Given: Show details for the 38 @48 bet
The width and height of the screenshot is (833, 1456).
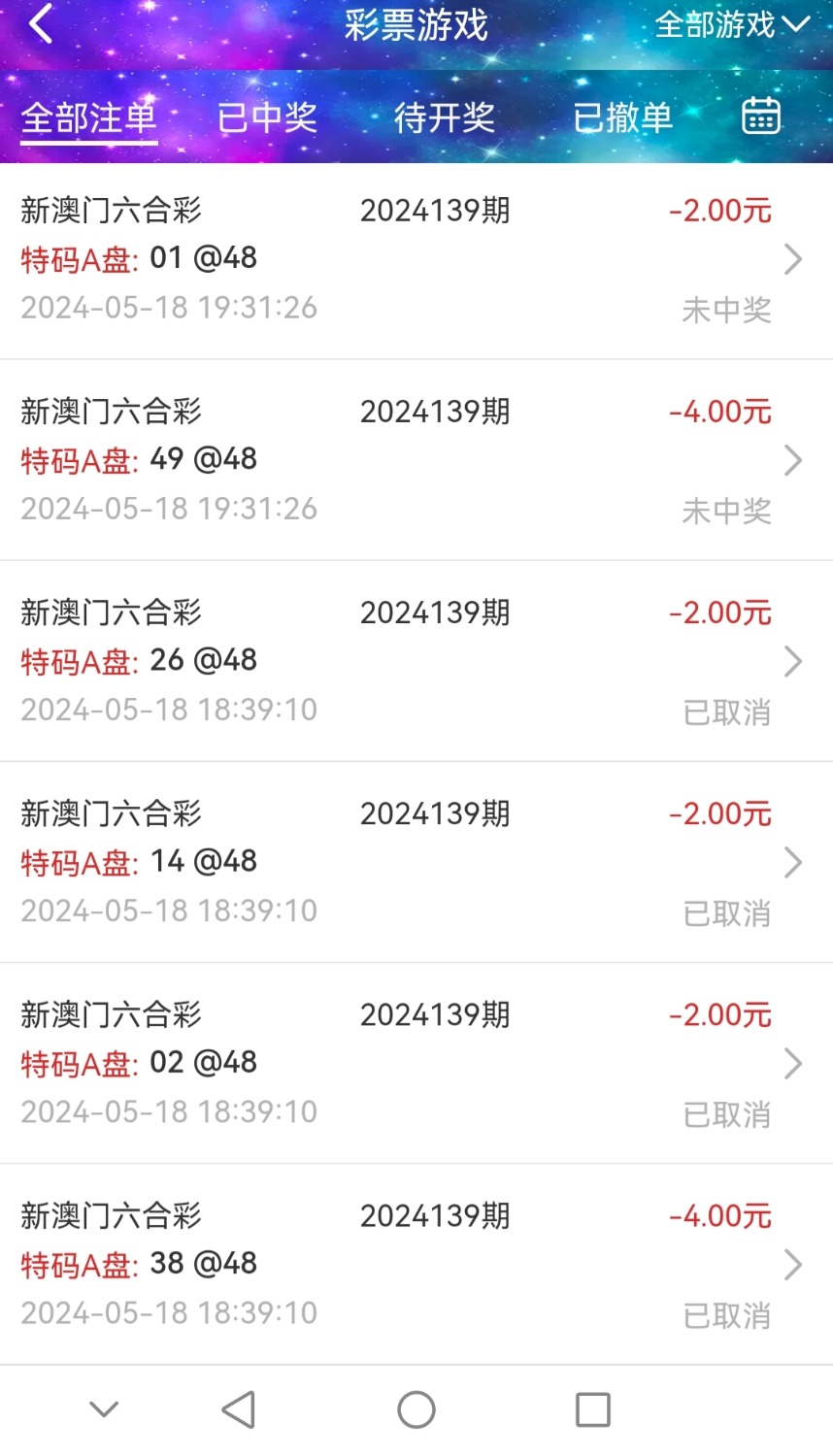Looking at the screenshot, I should pos(416,1264).
